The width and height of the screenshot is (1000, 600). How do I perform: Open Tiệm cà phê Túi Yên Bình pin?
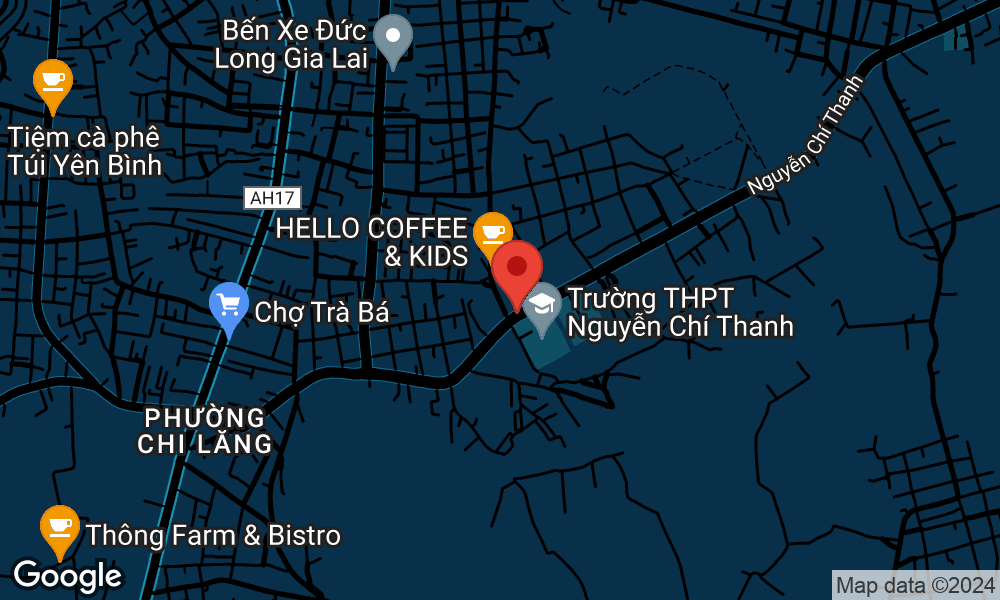[51, 81]
